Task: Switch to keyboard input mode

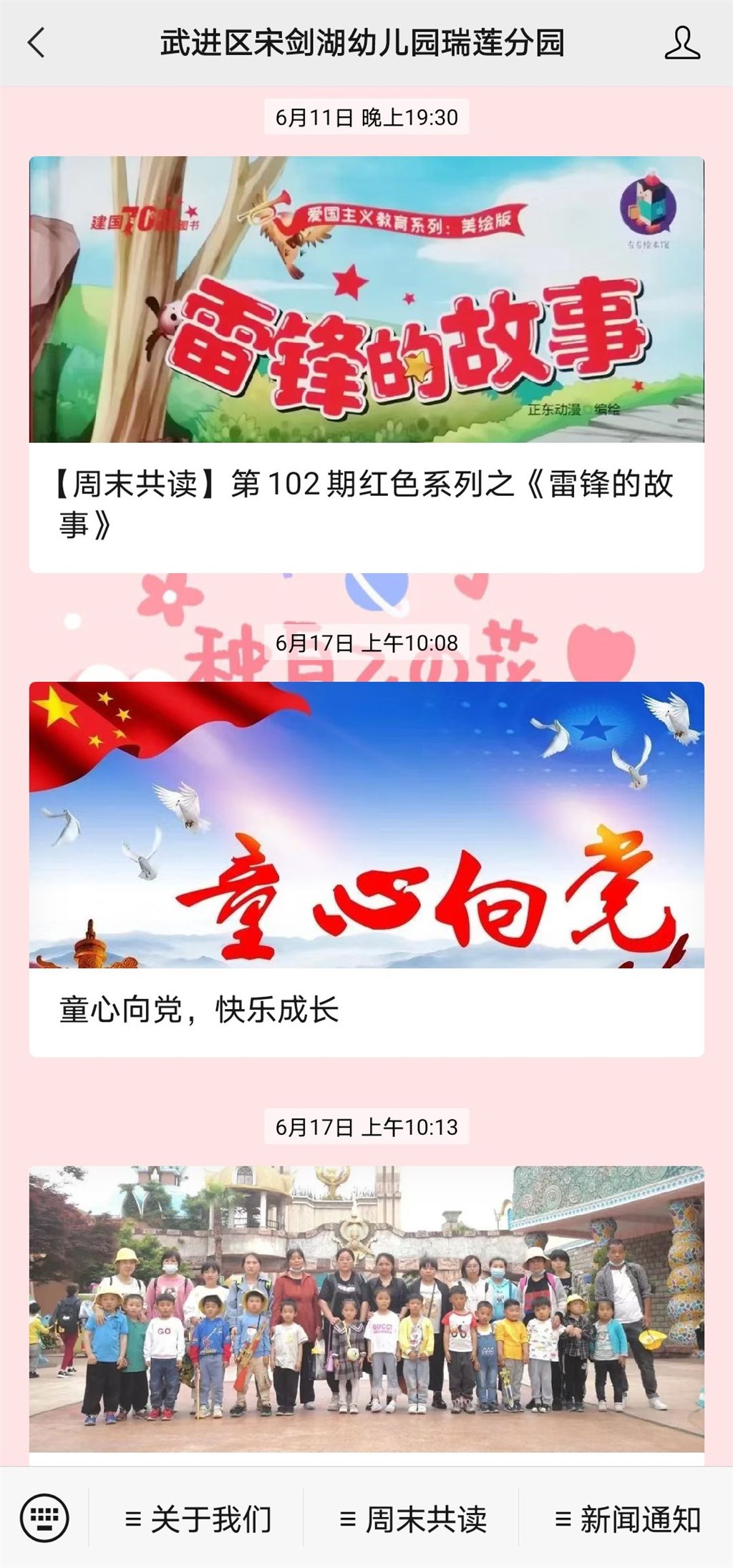Action: click(44, 1518)
